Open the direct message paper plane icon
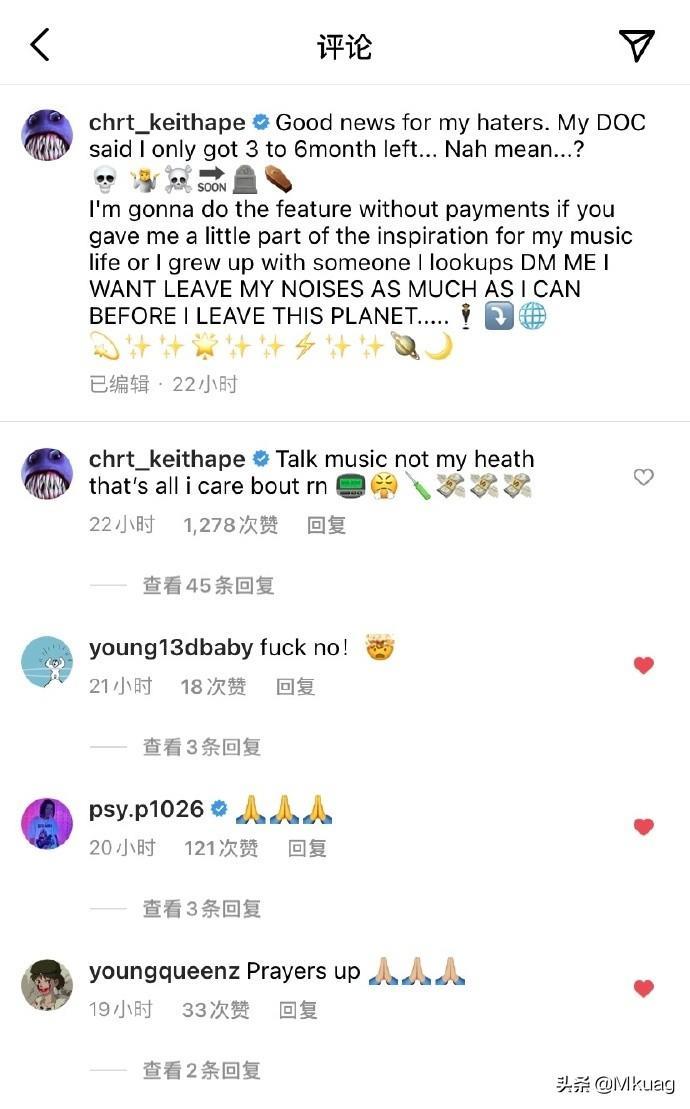The width and height of the screenshot is (690, 1109). point(636,45)
